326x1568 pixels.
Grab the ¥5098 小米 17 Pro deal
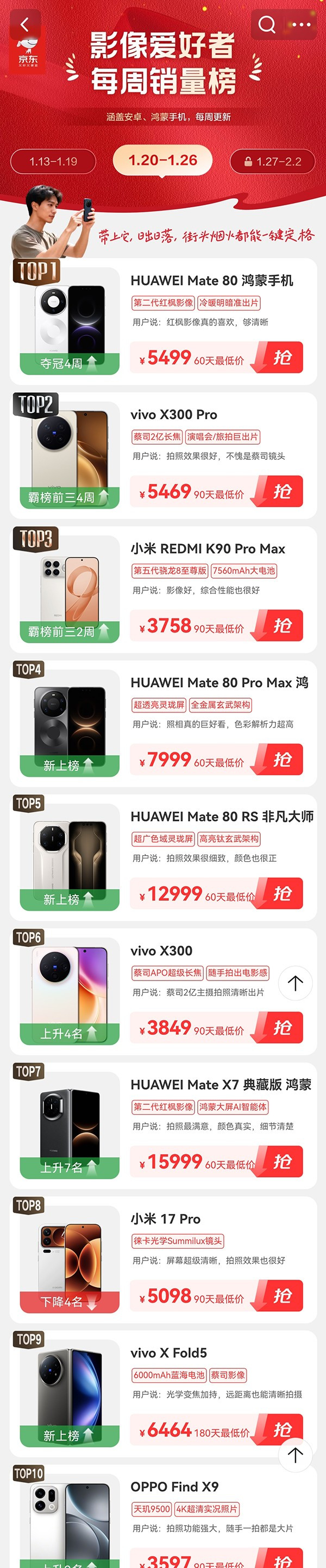tap(281, 1295)
